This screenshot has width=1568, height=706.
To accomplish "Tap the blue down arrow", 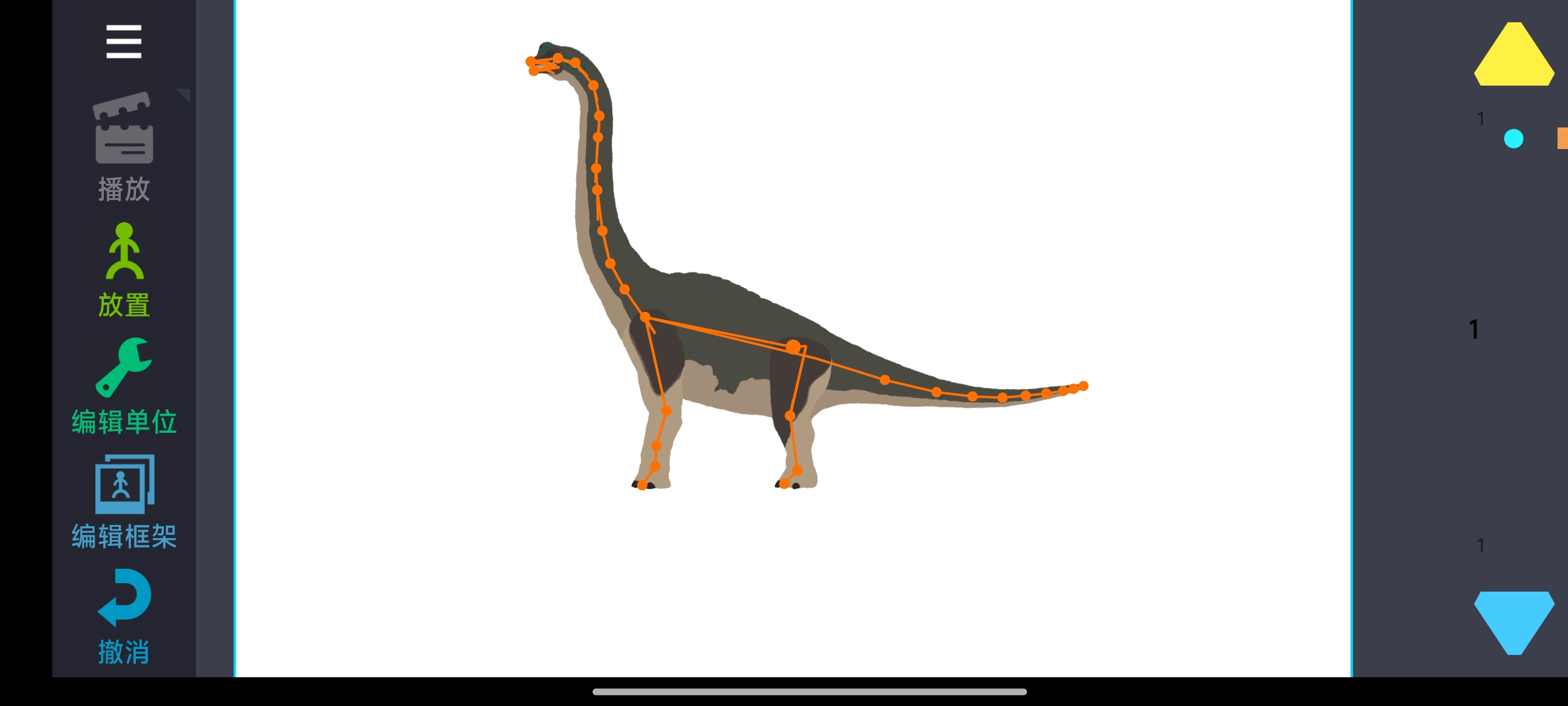I will click(1514, 620).
